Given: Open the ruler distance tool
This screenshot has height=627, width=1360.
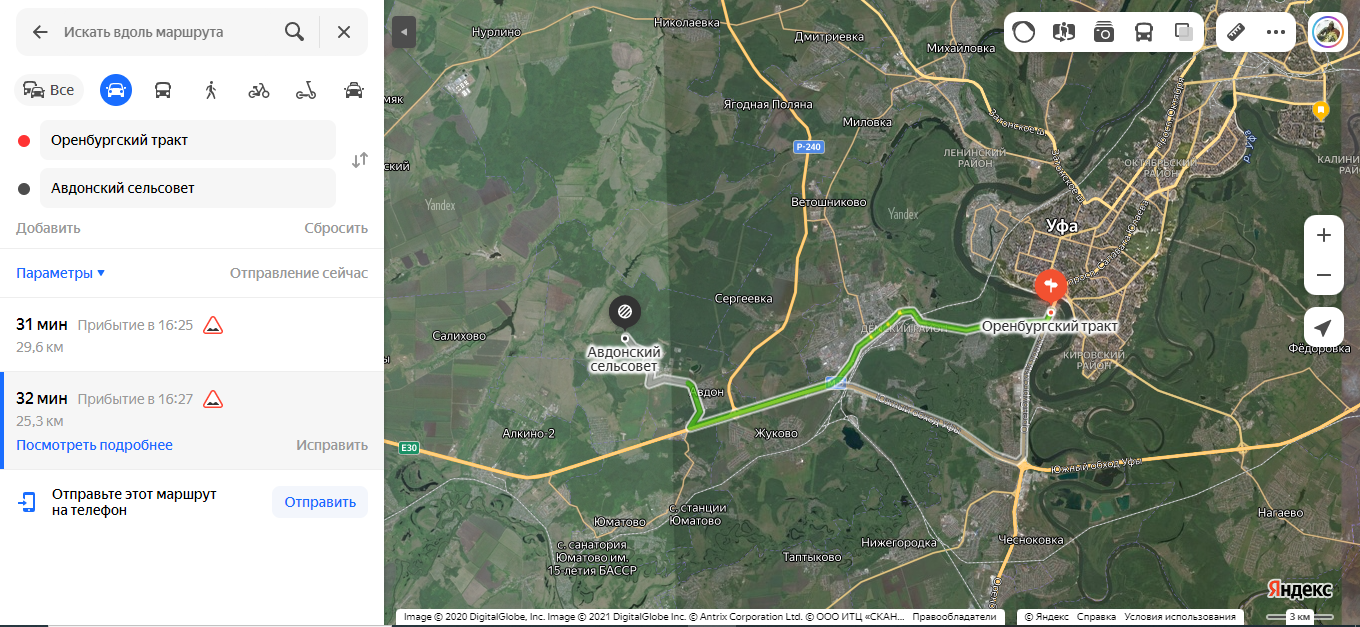Looking at the screenshot, I should 1236,32.
